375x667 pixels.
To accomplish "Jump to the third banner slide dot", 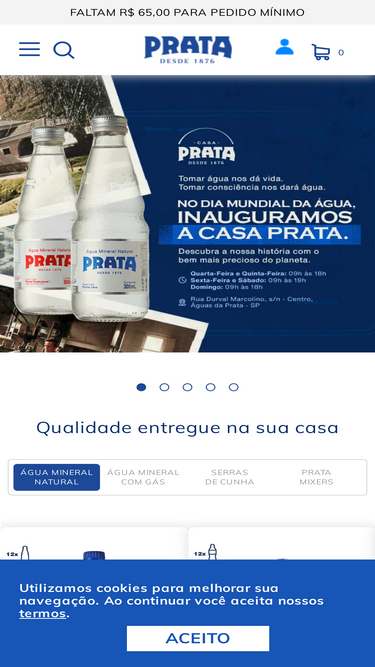I will [188, 387].
